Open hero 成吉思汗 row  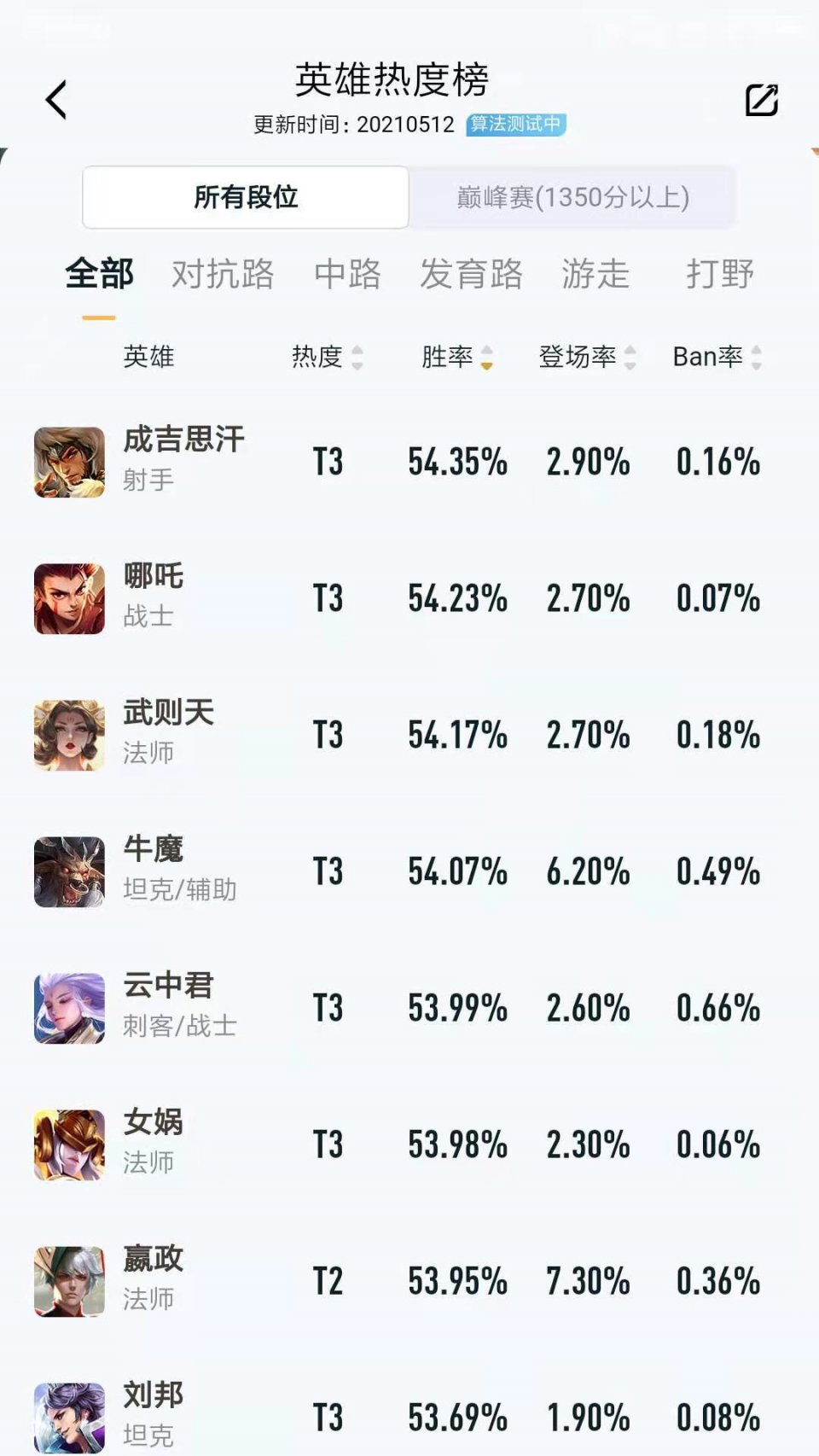(183, 462)
